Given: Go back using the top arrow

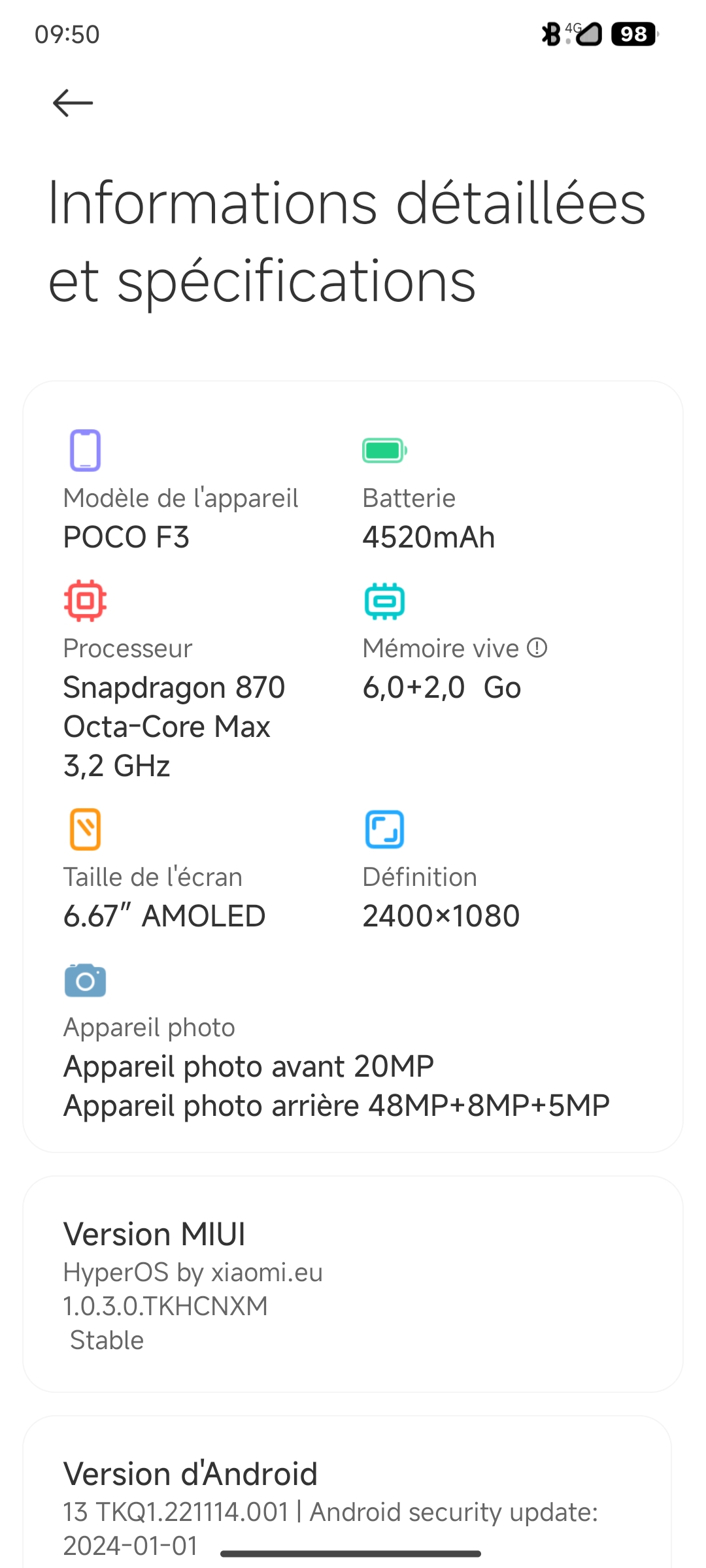Looking at the screenshot, I should pos(73,103).
